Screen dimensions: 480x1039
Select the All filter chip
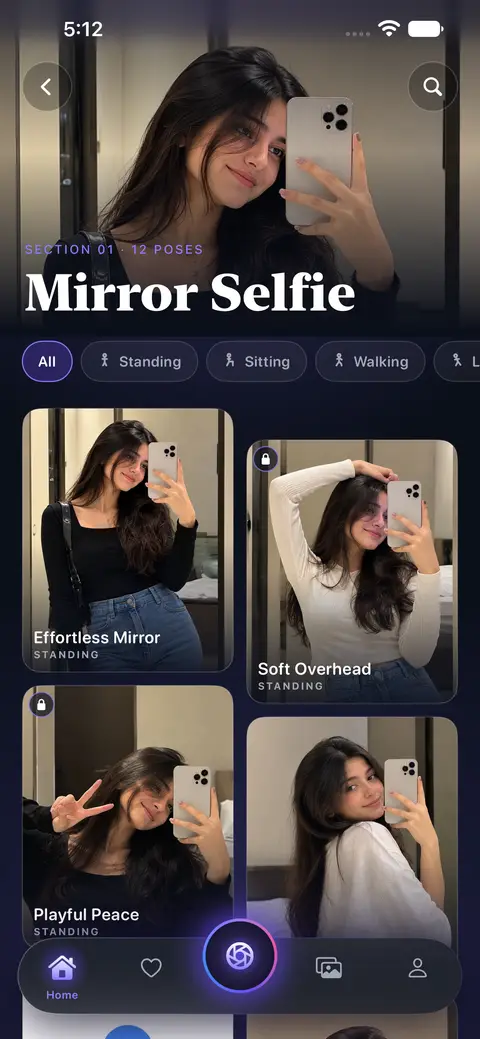tap(47, 361)
